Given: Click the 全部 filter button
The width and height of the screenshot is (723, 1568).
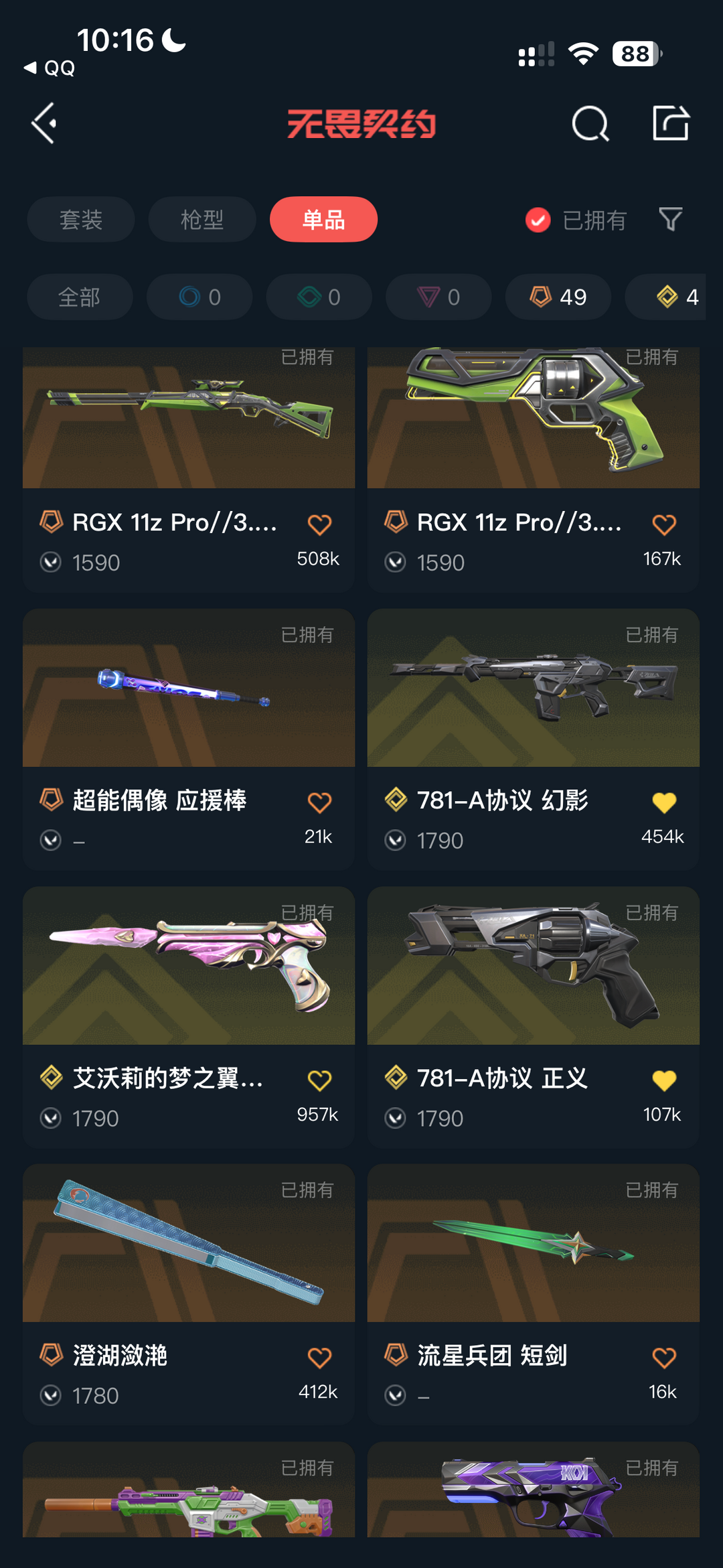Looking at the screenshot, I should pyautogui.click(x=80, y=297).
